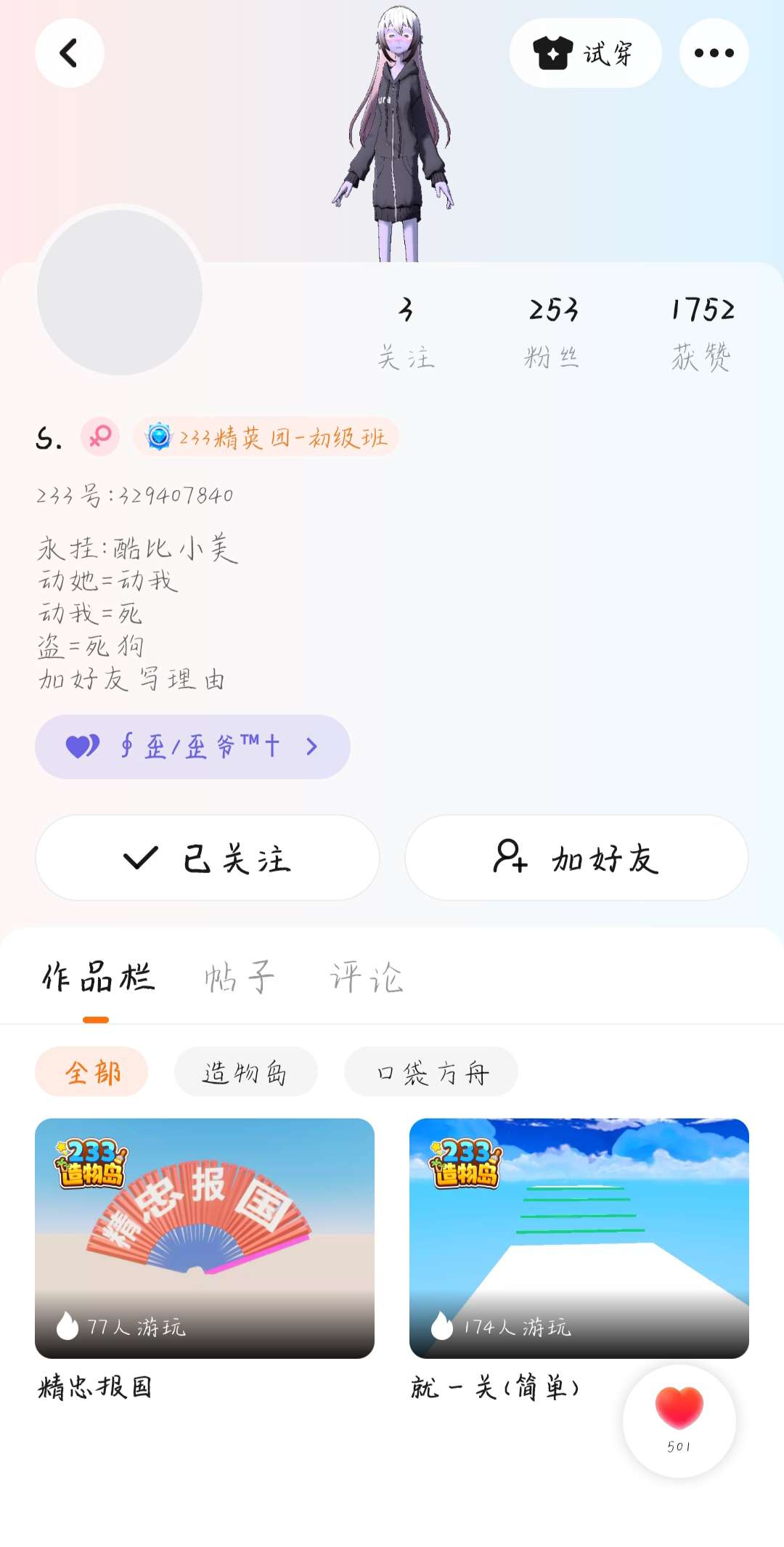
Task: Open the 233精英团-初级班 badge
Action: click(266, 437)
